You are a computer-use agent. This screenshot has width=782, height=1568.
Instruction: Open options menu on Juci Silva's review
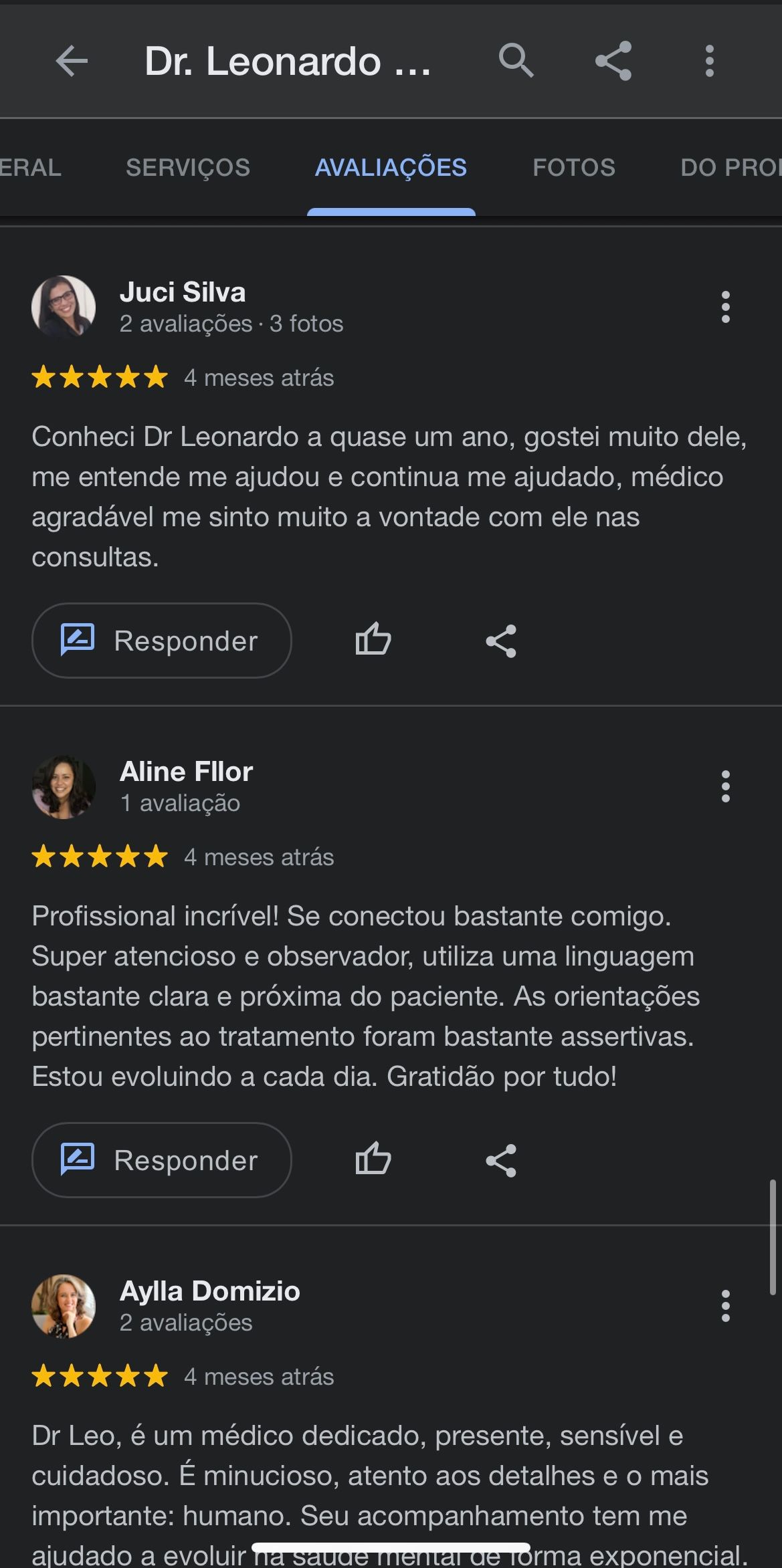(726, 308)
